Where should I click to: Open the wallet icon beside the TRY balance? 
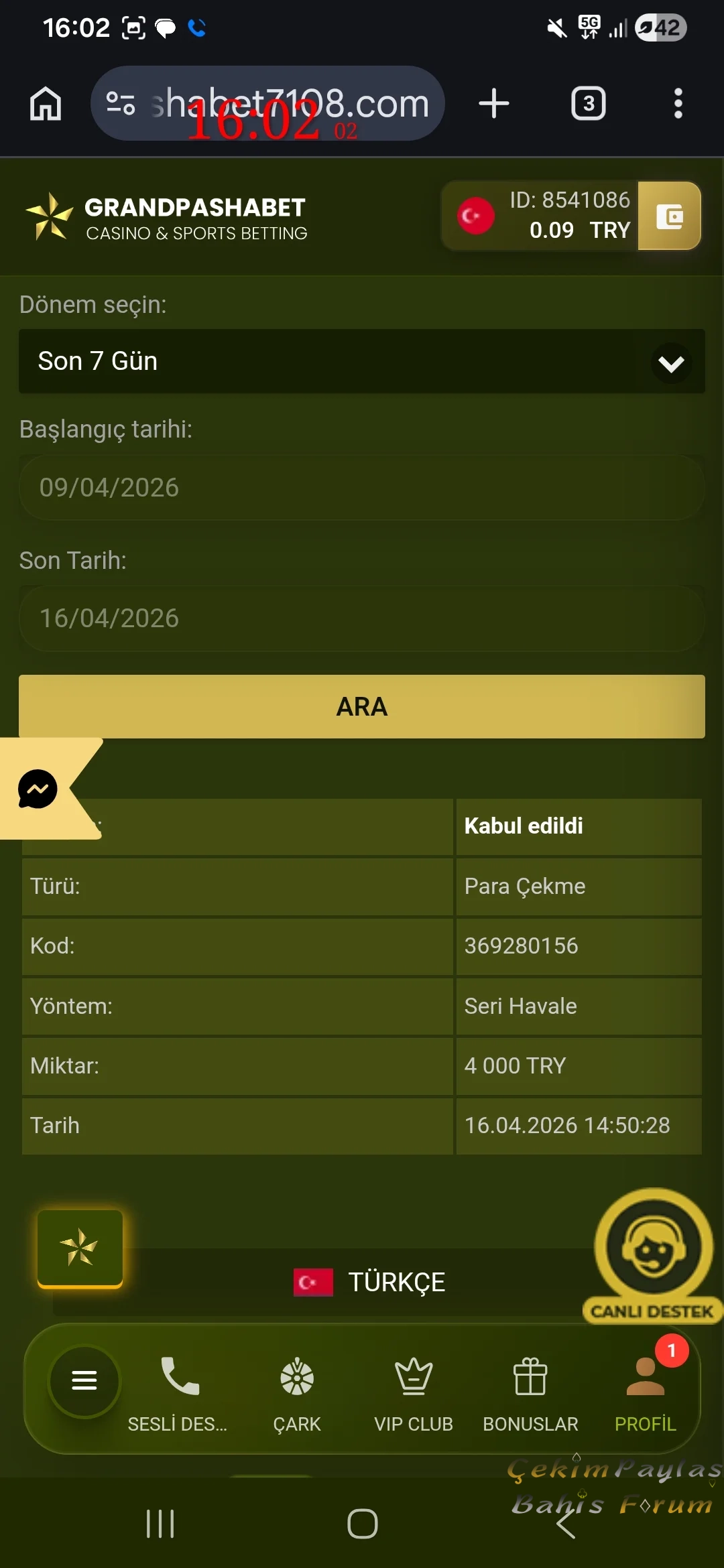(668, 216)
